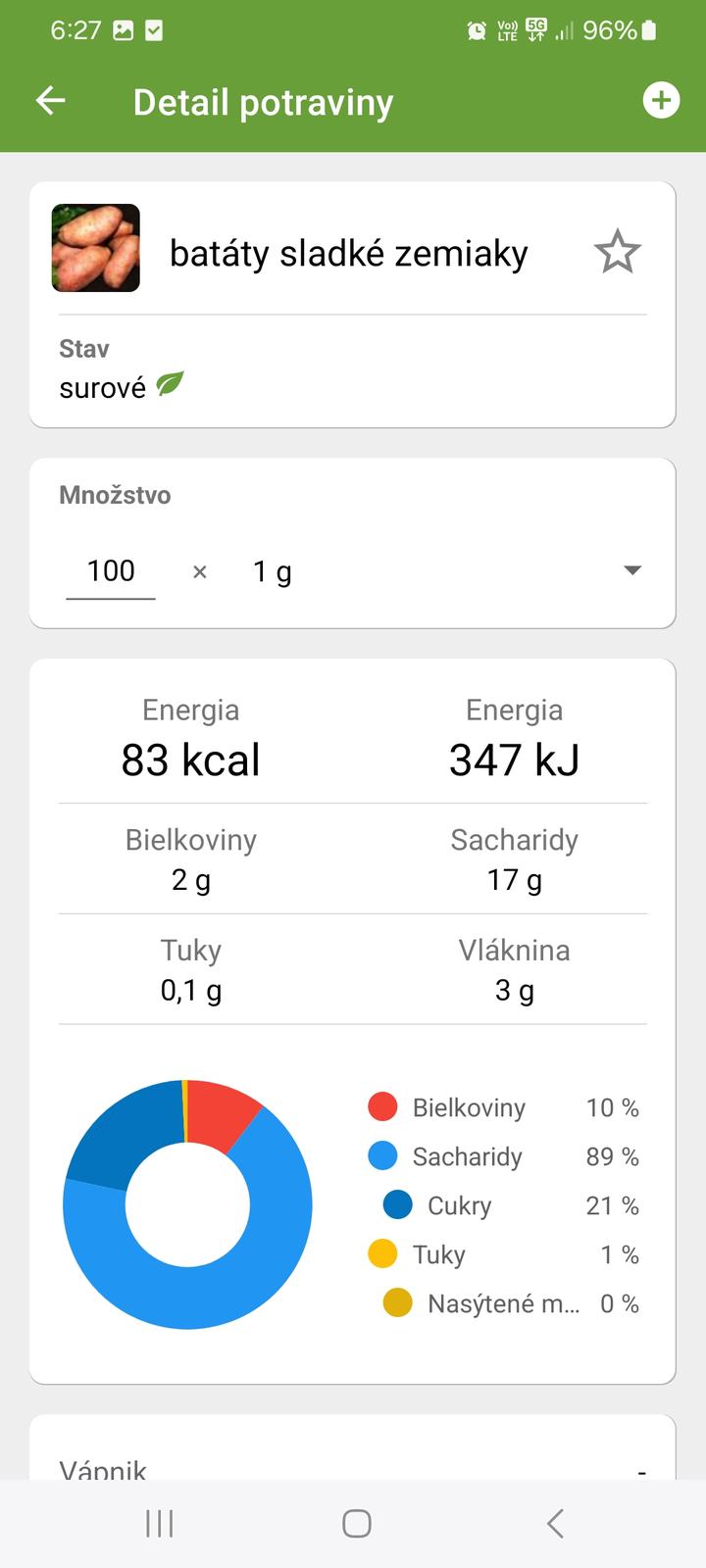
Task: Edit the quantity field showing 100
Action: click(111, 571)
